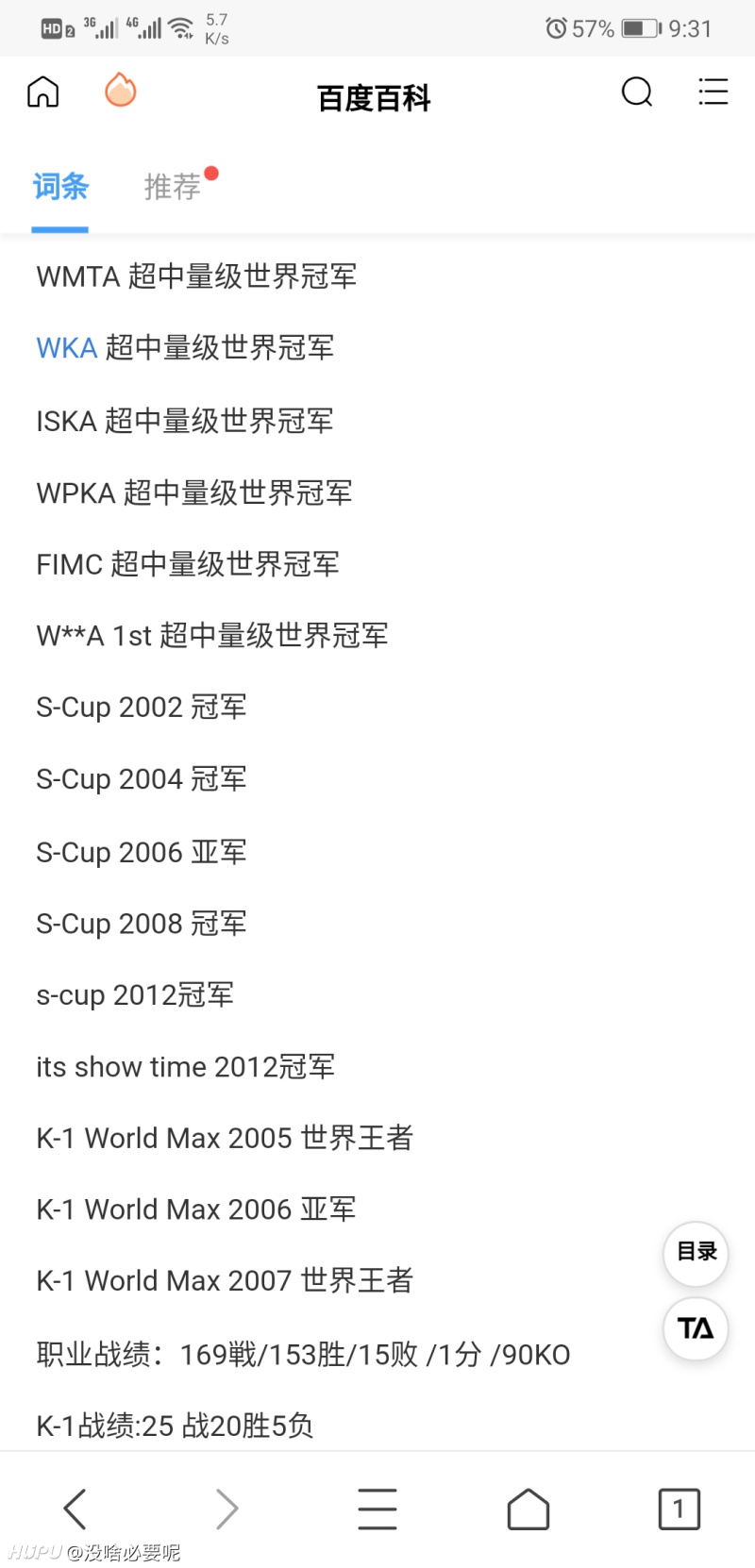Open the browser tabs switcher
This screenshot has width=755, height=1568.
point(679,1509)
